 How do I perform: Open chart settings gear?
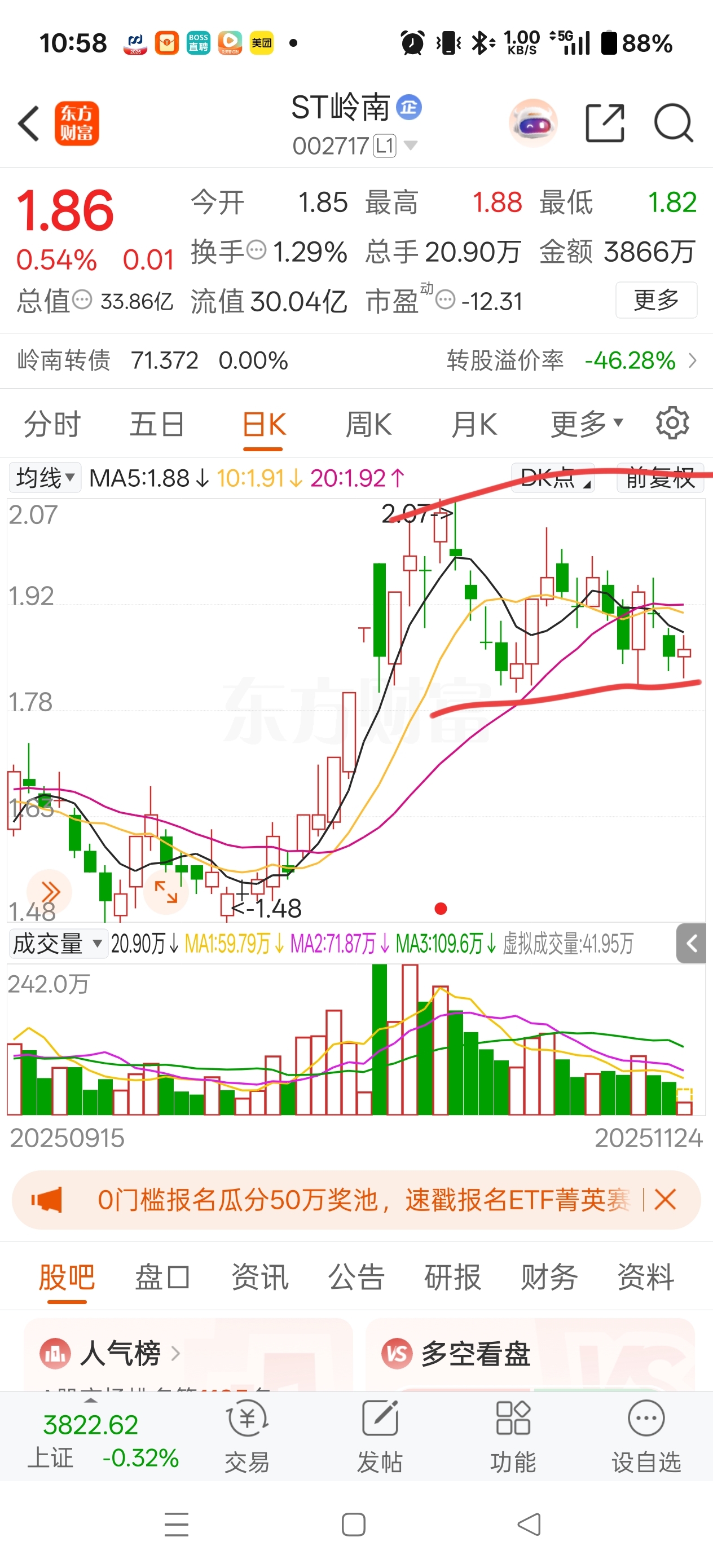(x=672, y=423)
